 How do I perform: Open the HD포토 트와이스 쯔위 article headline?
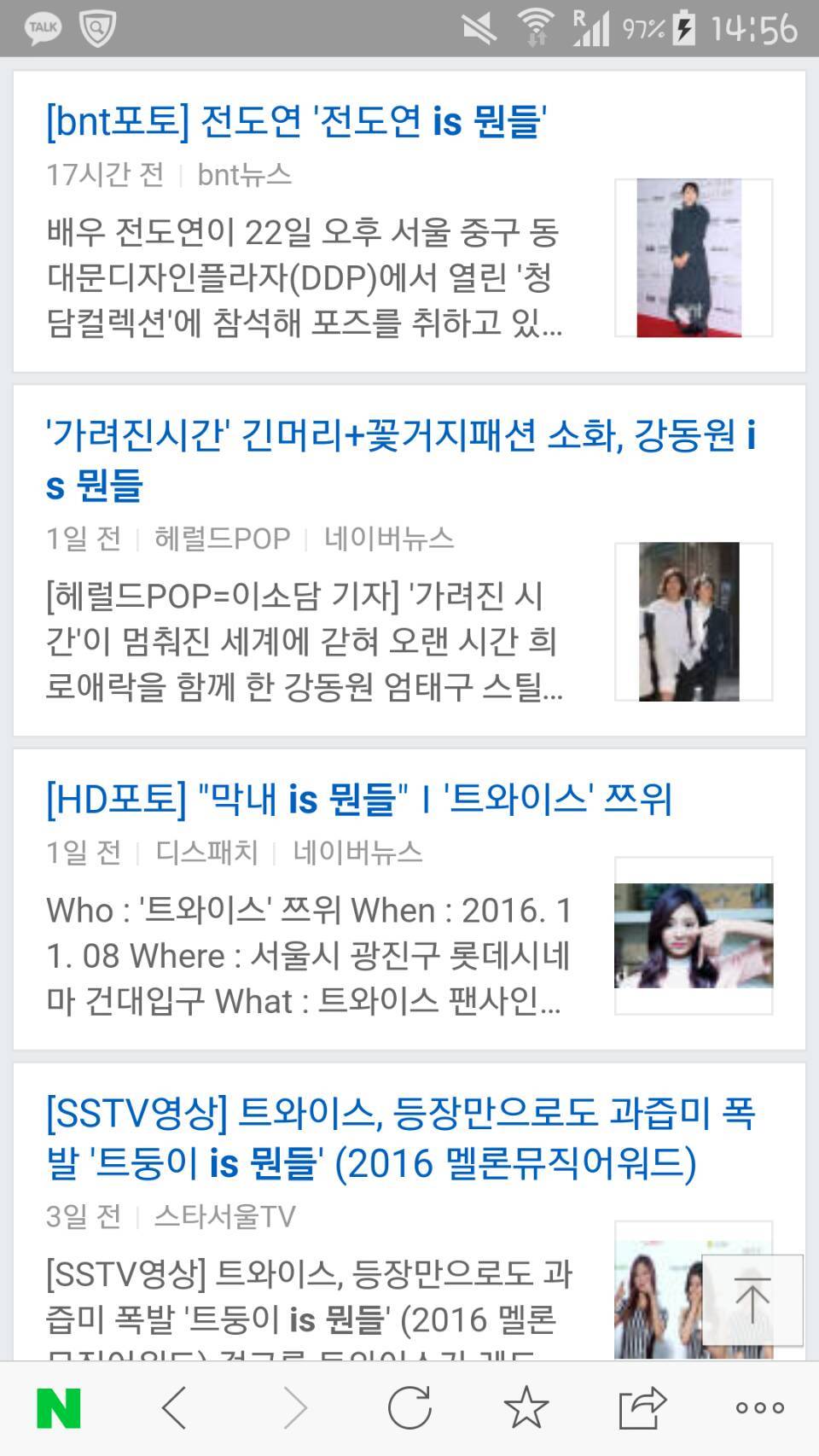click(358, 800)
